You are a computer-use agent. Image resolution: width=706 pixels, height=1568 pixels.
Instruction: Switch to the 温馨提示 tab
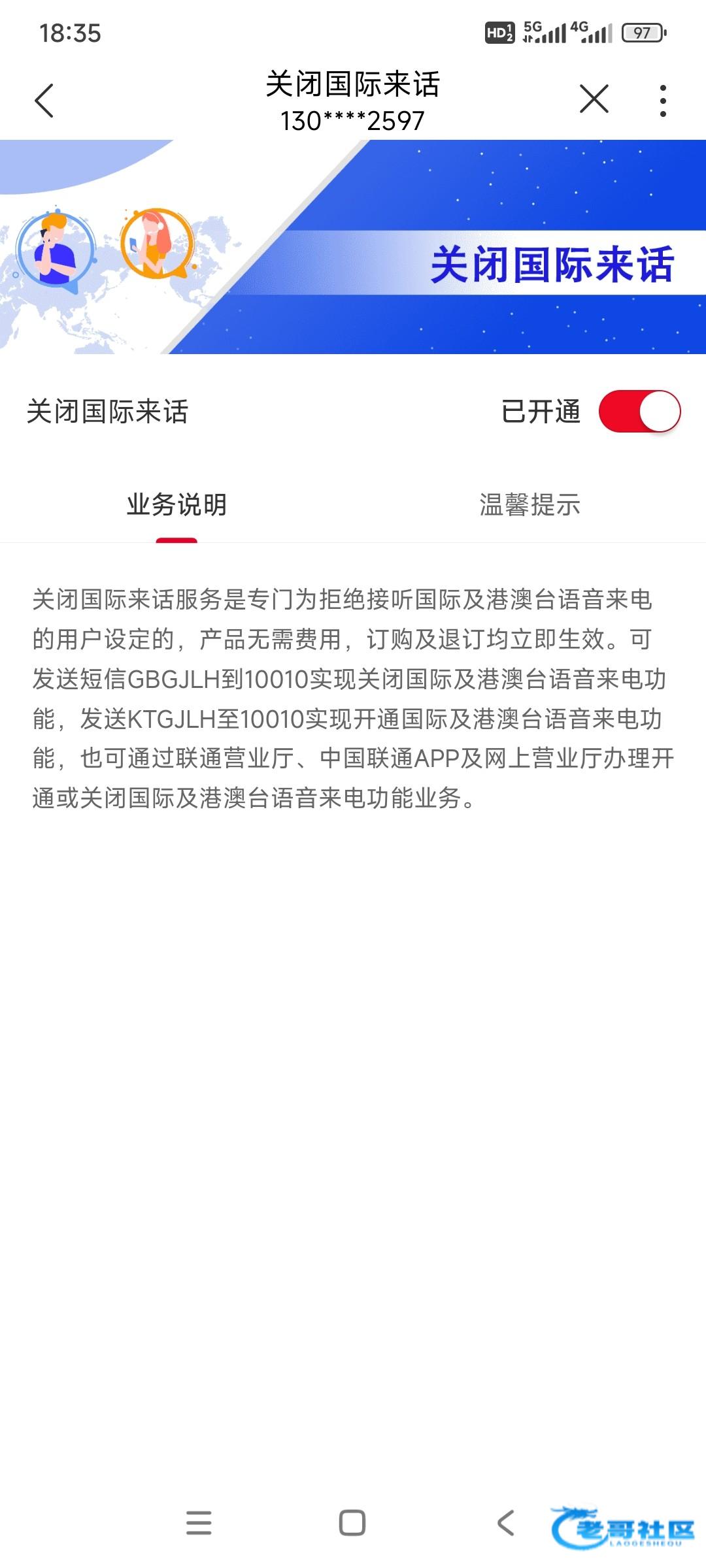[529, 505]
